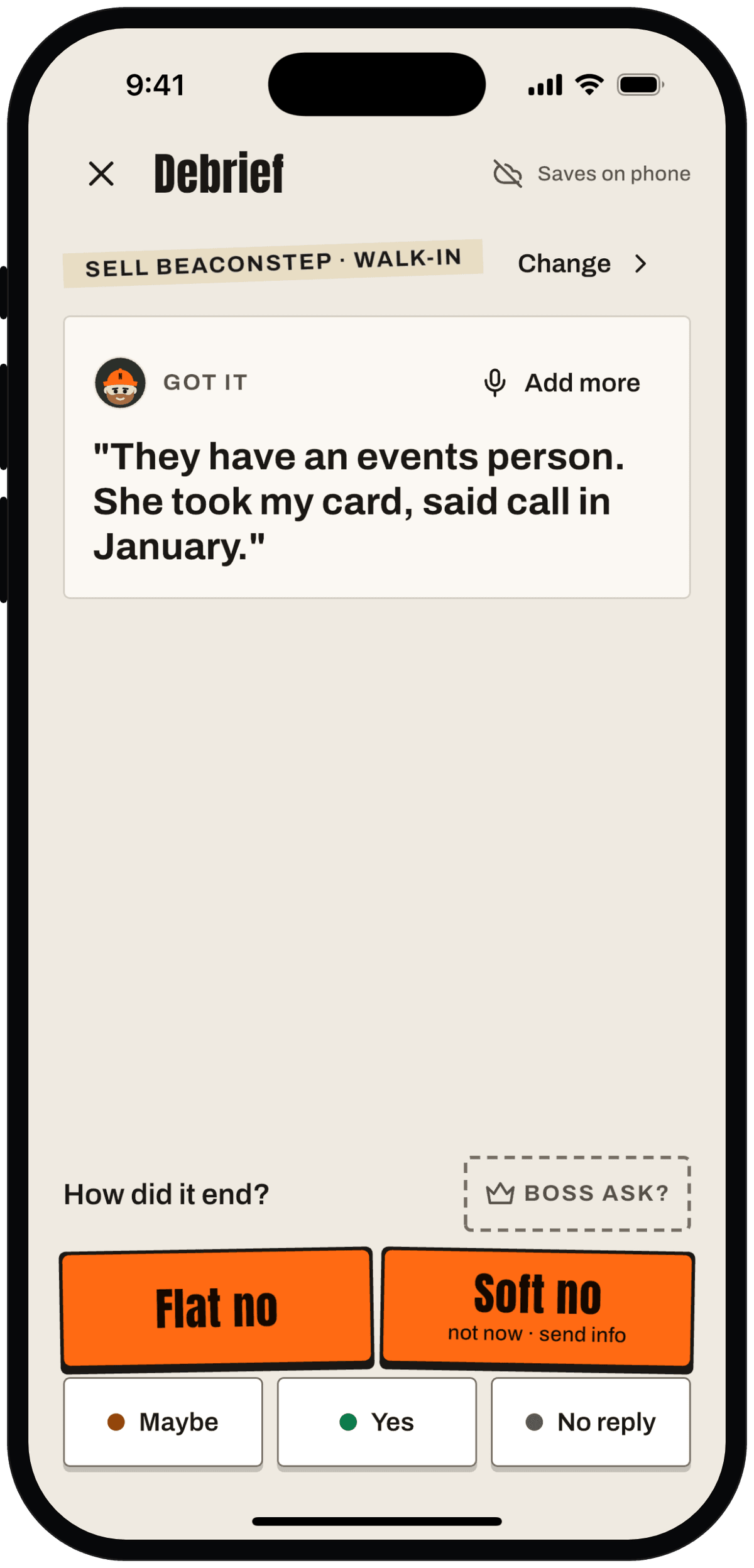Change the Sell Beaconstep walk-in context

[582, 264]
